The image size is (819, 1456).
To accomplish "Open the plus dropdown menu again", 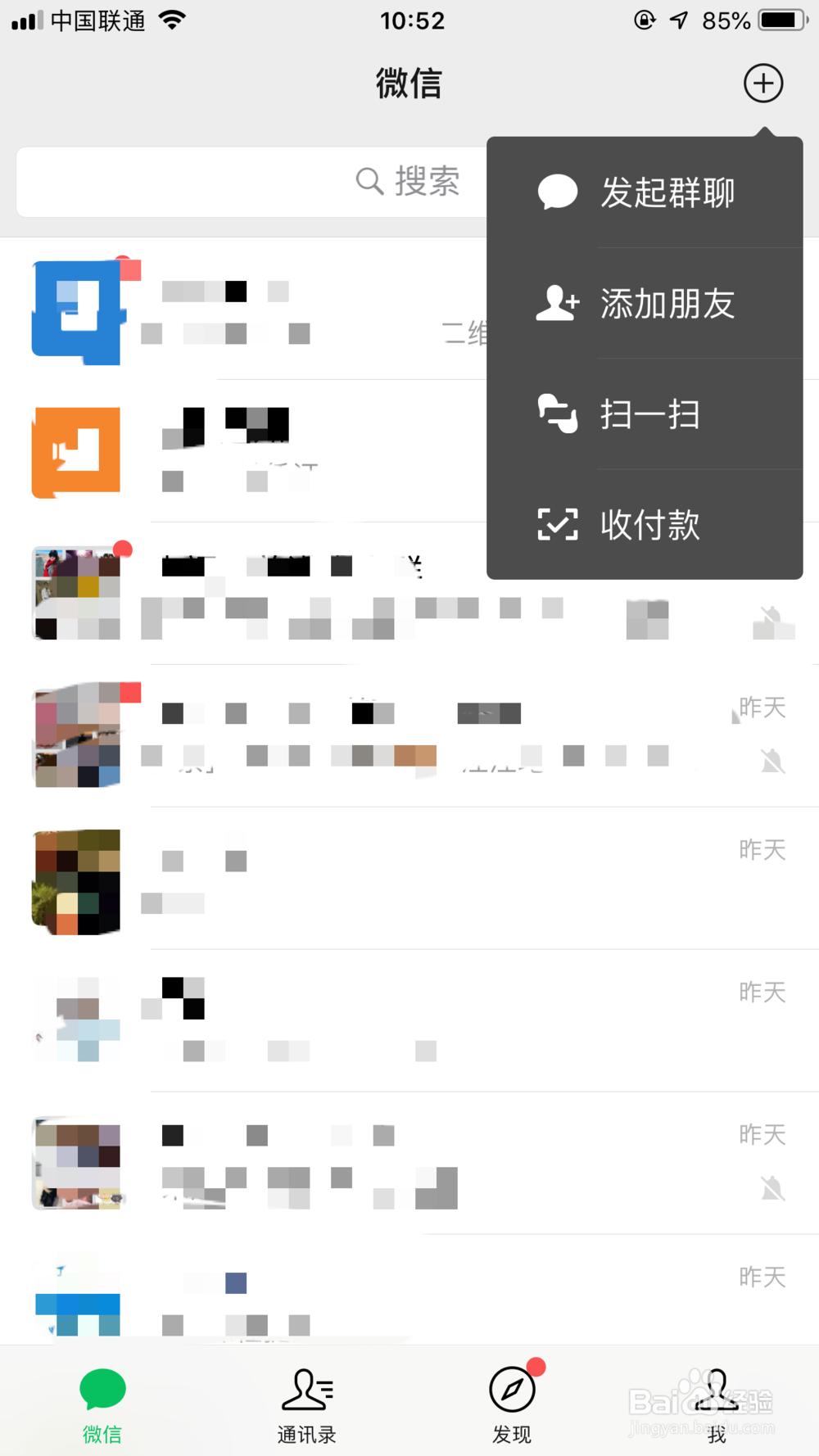I will pyautogui.click(x=763, y=83).
